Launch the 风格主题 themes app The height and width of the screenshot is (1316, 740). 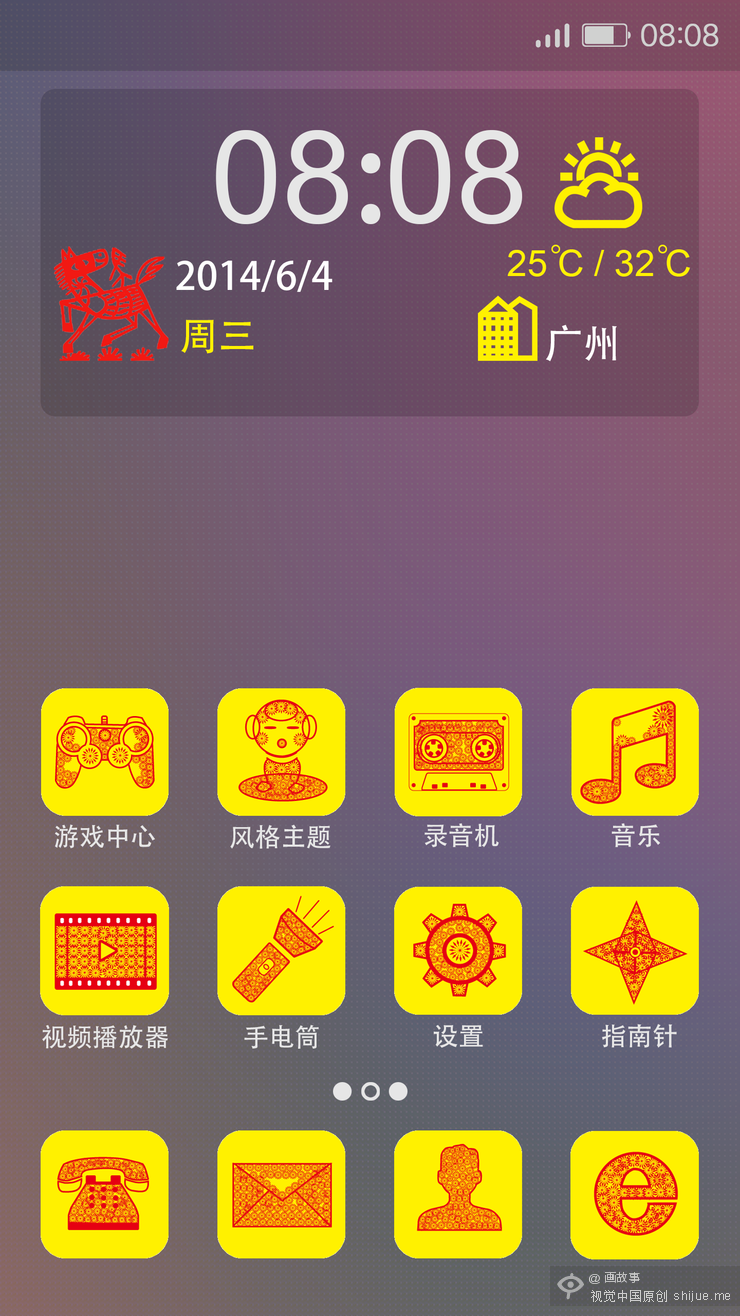(x=281, y=752)
